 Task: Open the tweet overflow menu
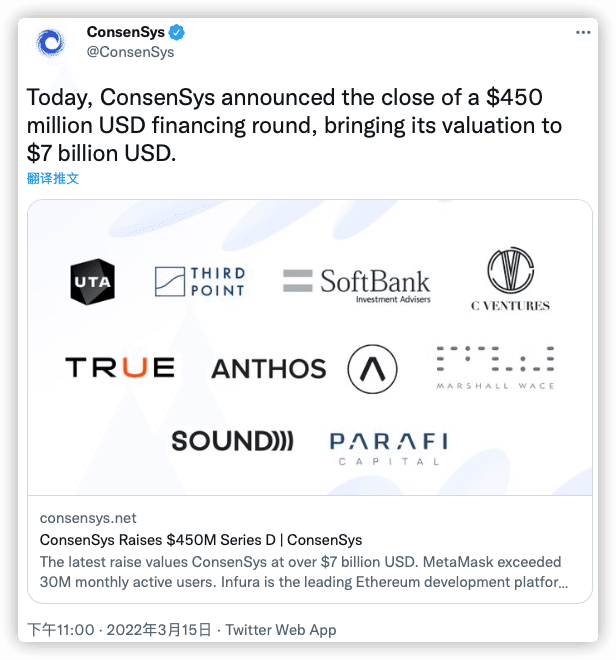coord(583,32)
